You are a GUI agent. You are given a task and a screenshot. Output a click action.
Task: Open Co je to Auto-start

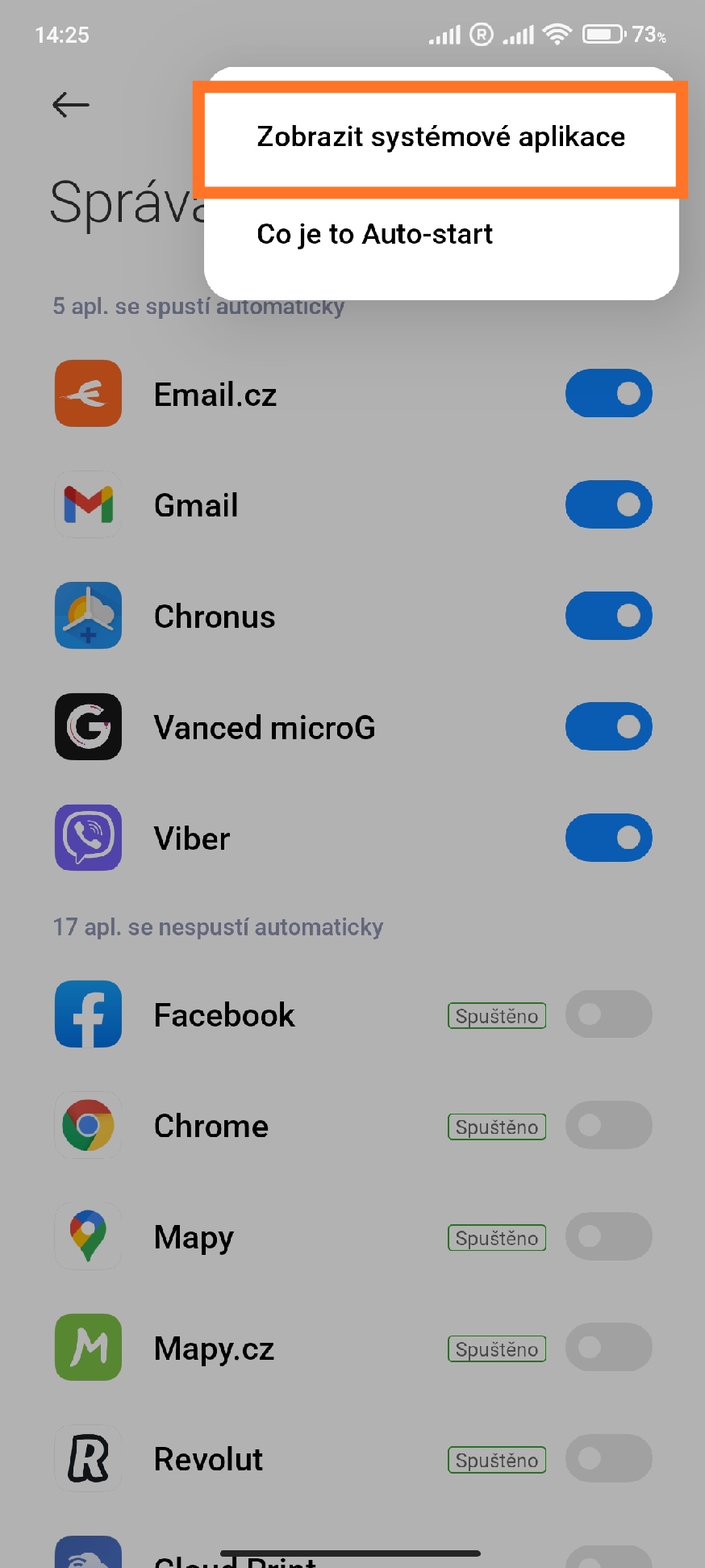pos(440,235)
